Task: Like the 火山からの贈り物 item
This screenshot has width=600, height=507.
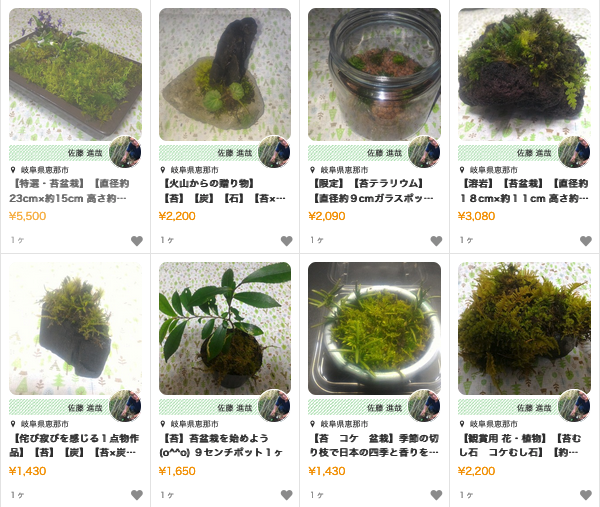Action: (x=286, y=241)
